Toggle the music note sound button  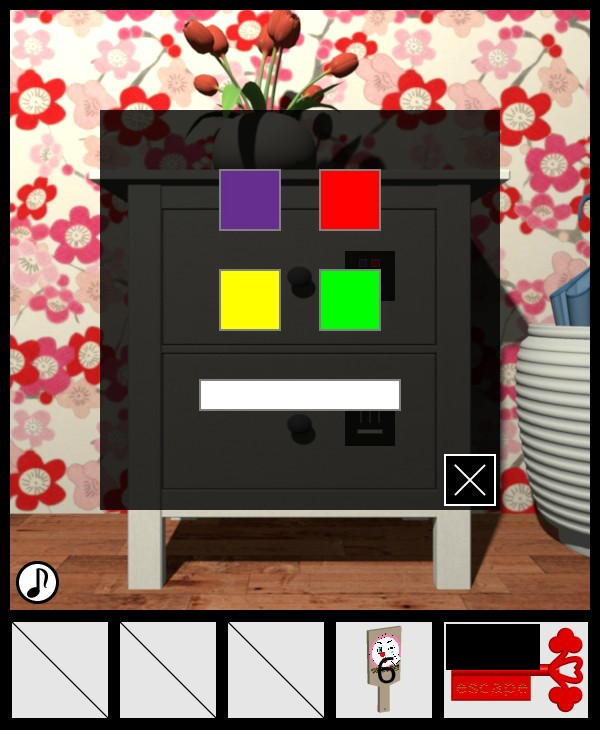38,582
